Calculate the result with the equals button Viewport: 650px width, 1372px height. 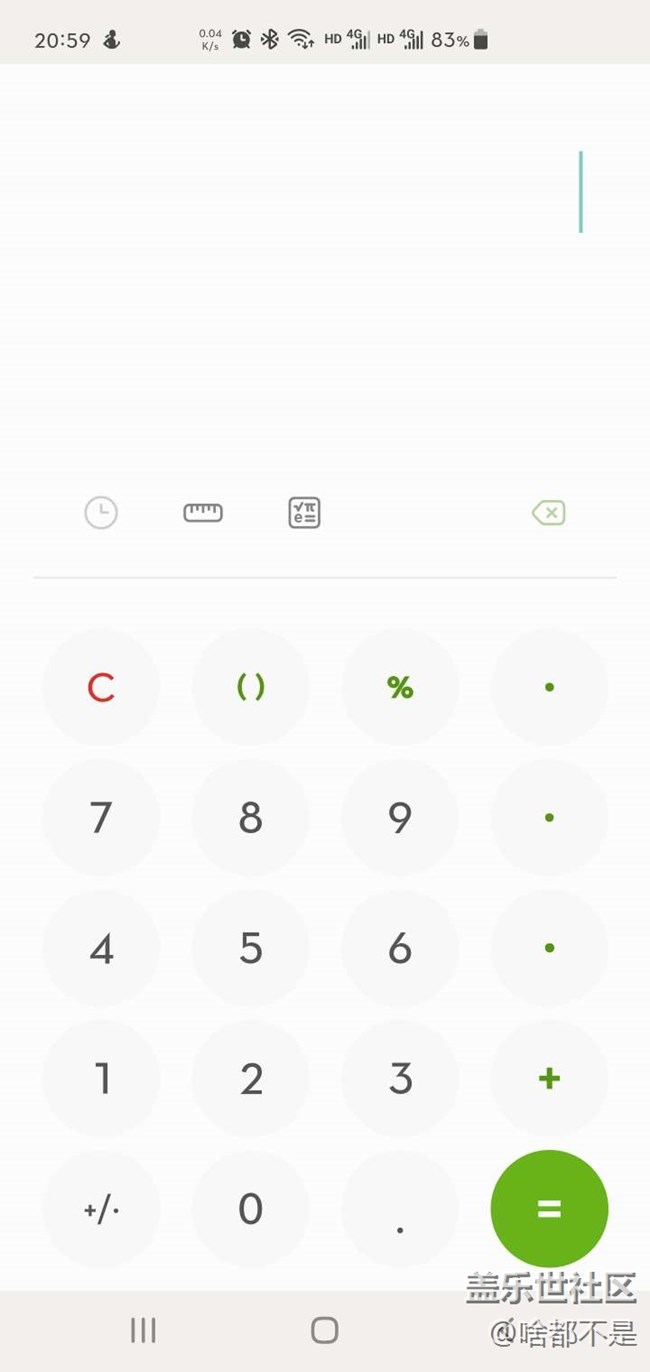click(x=549, y=1209)
